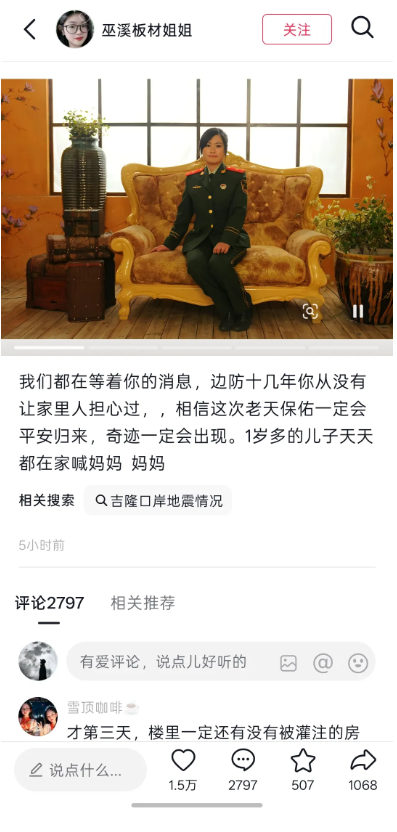The height and width of the screenshot is (832, 397).
Task: Open the emoji picker in the comment box
Action: pos(358,663)
